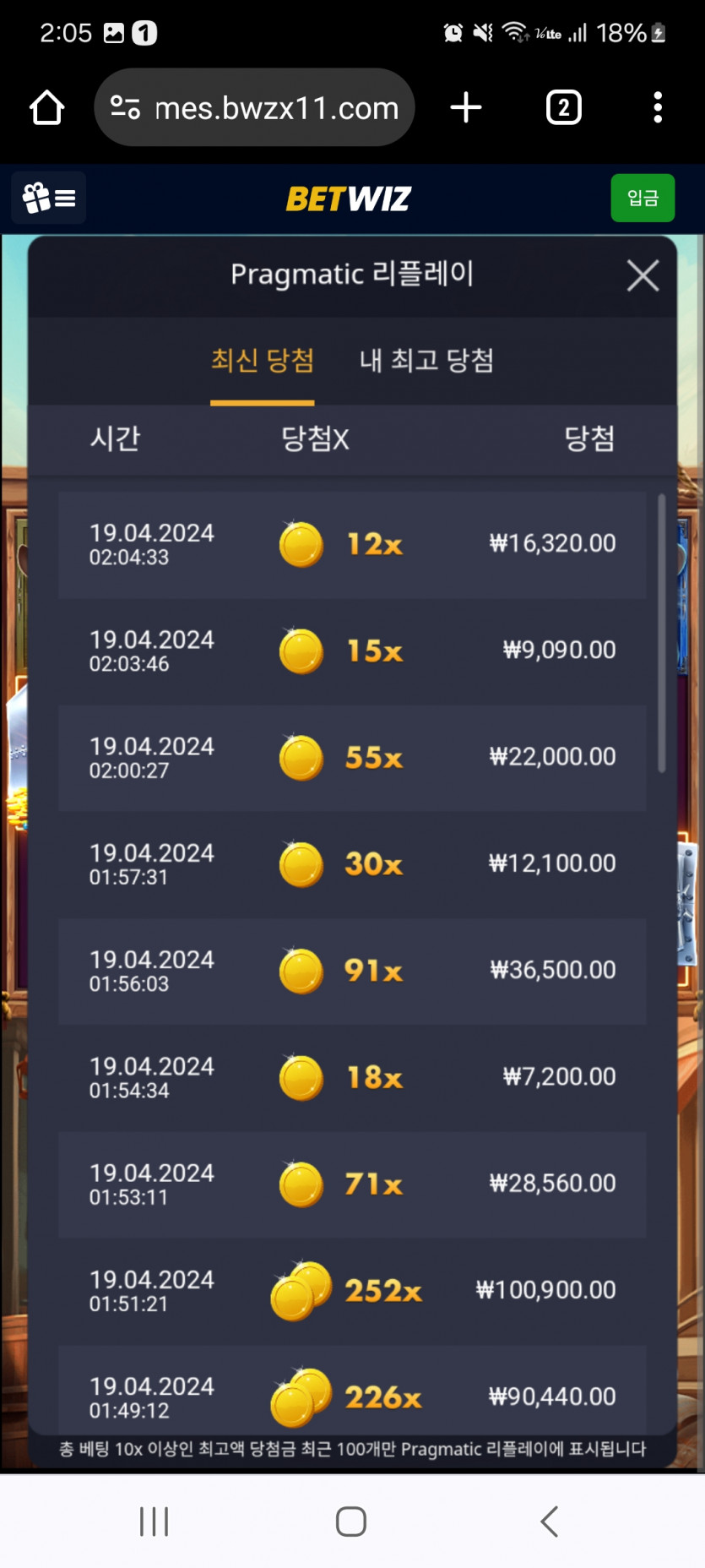Open a new browser tab
Screen dimensions: 705x1568
[x=465, y=108]
